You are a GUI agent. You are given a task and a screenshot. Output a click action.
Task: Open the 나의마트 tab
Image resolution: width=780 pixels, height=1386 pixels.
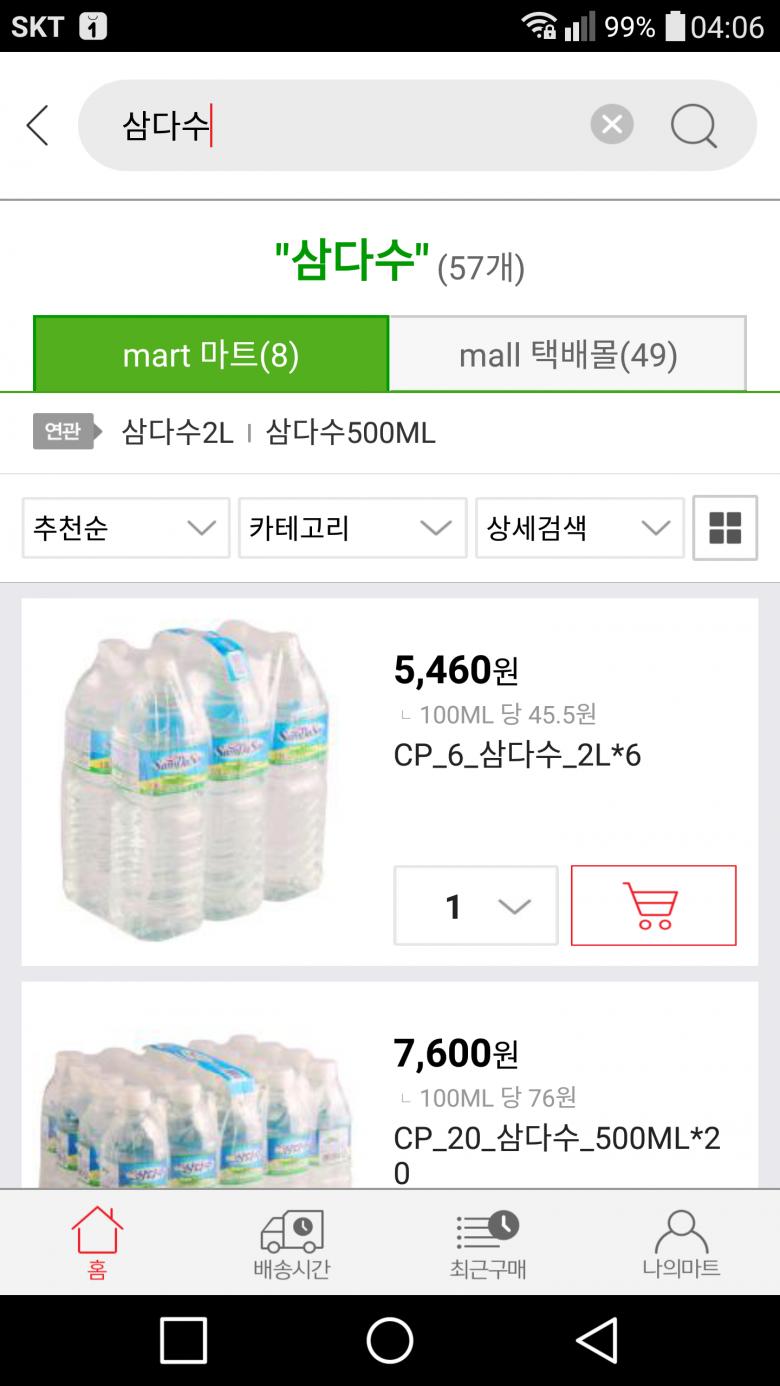click(x=681, y=1243)
